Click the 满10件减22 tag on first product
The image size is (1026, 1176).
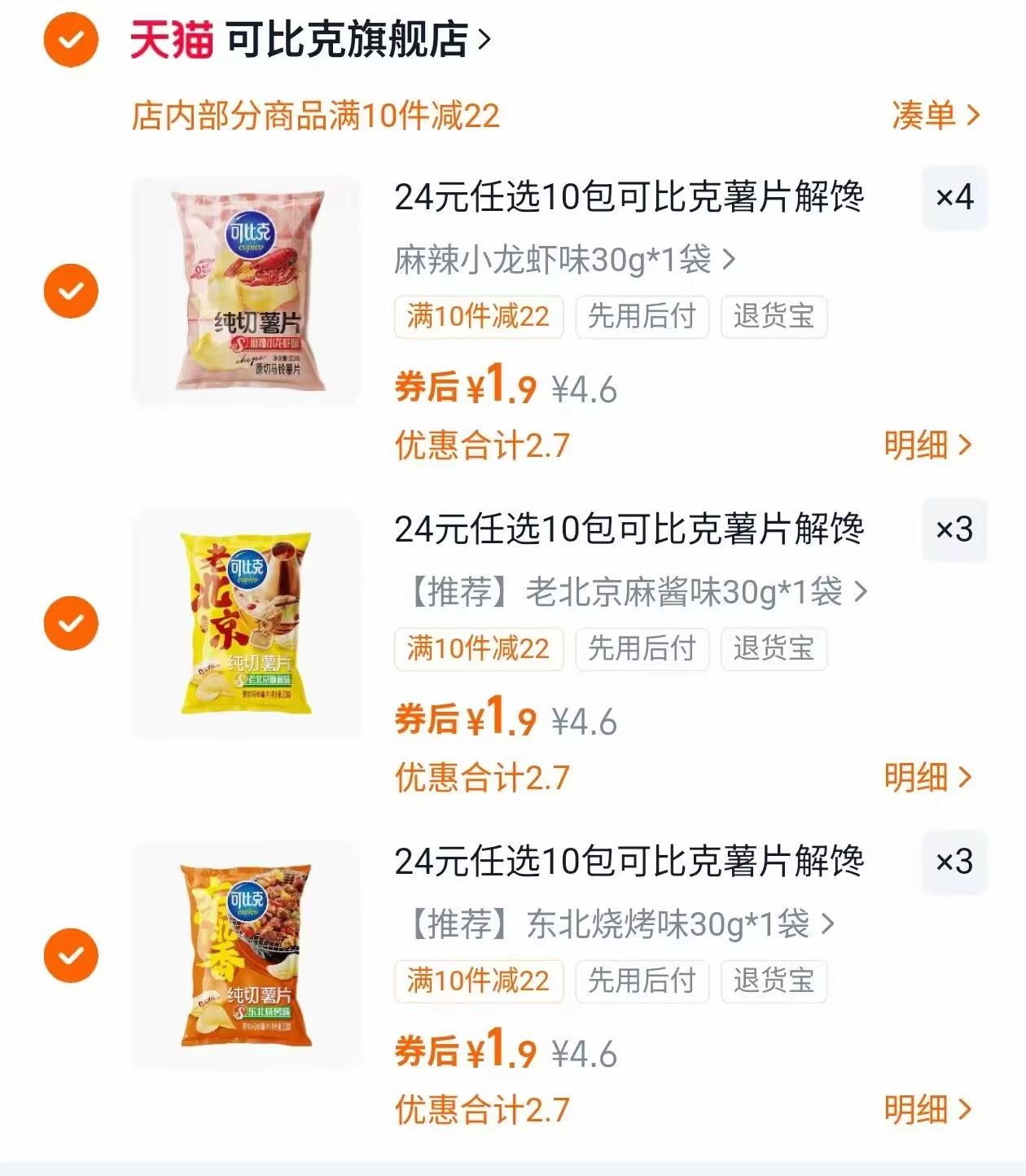coord(478,318)
